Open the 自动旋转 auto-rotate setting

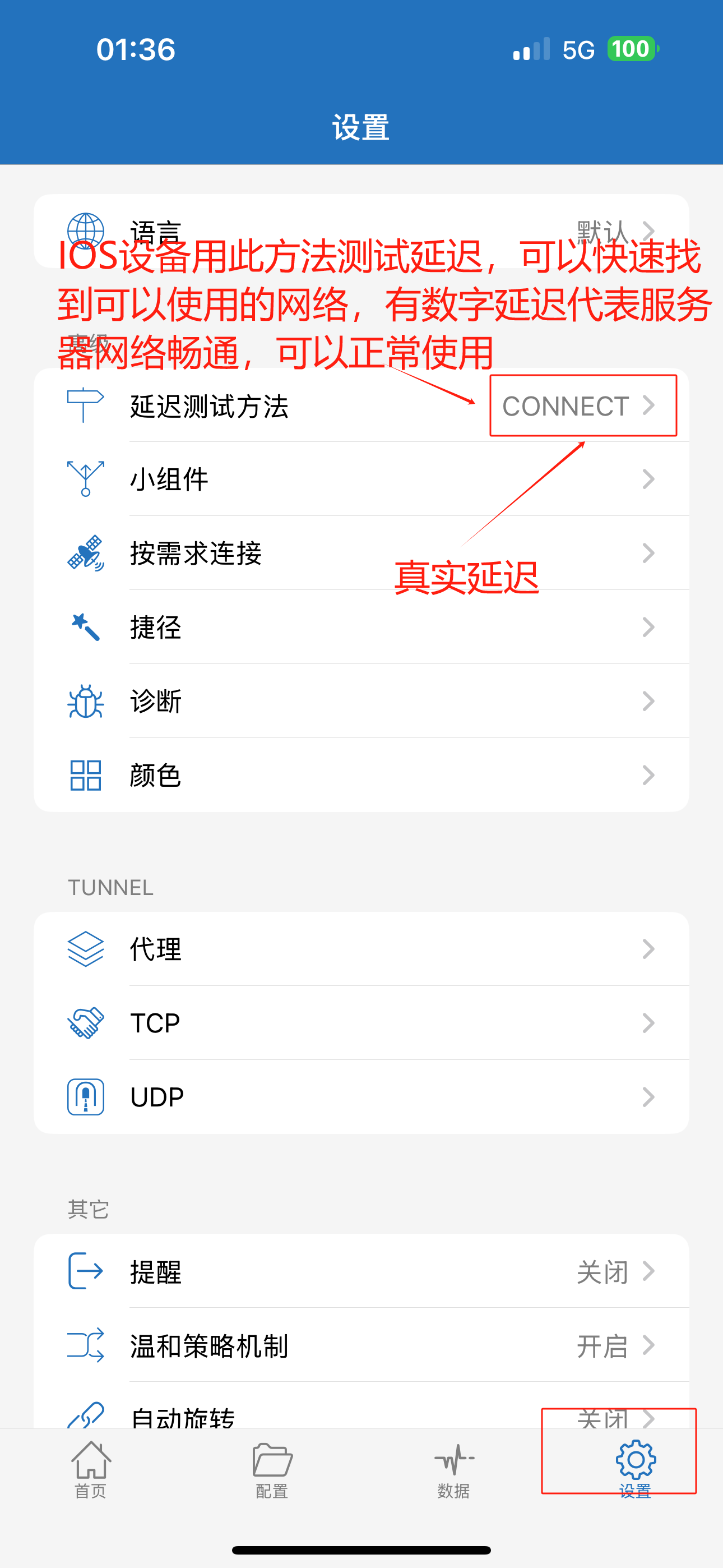tap(361, 1416)
